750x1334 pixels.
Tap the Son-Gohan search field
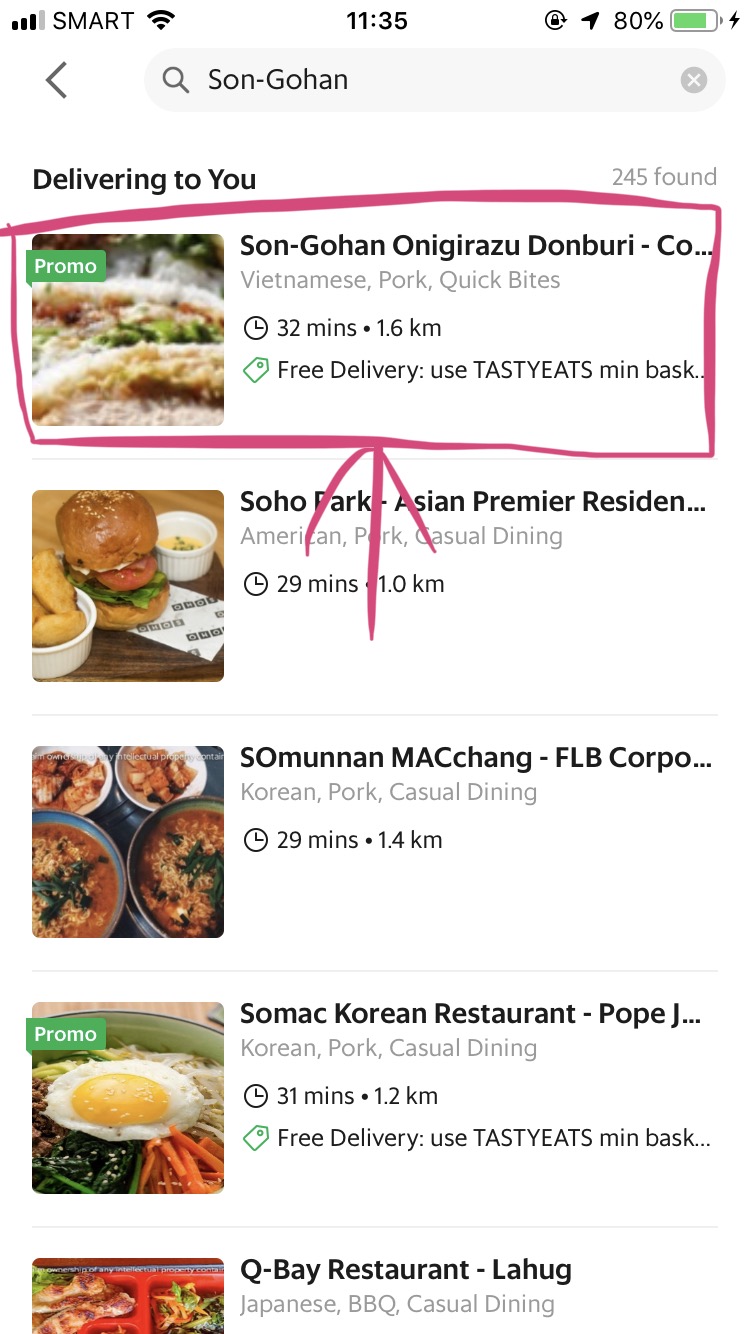coord(420,80)
